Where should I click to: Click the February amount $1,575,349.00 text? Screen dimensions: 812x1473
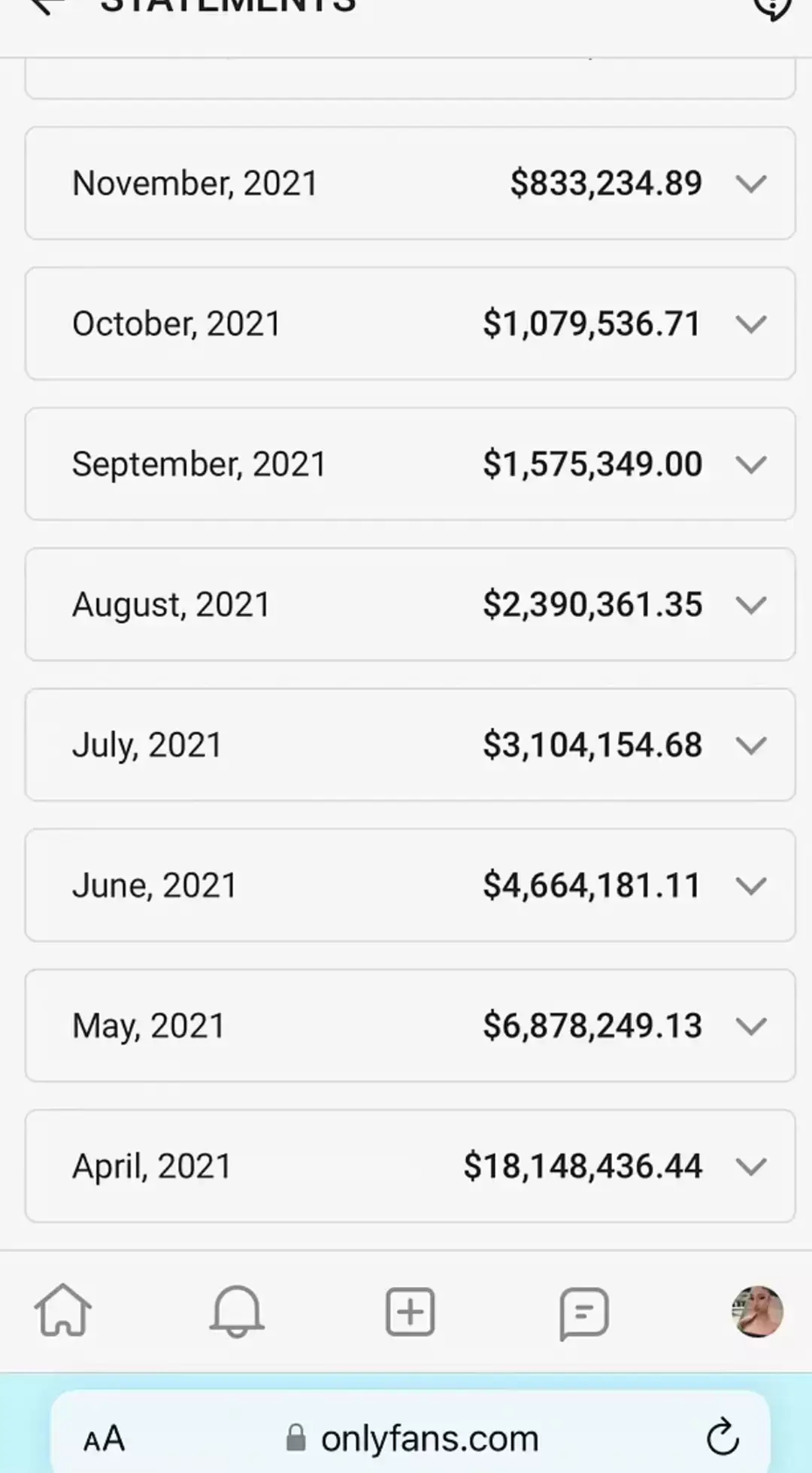click(593, 464)
